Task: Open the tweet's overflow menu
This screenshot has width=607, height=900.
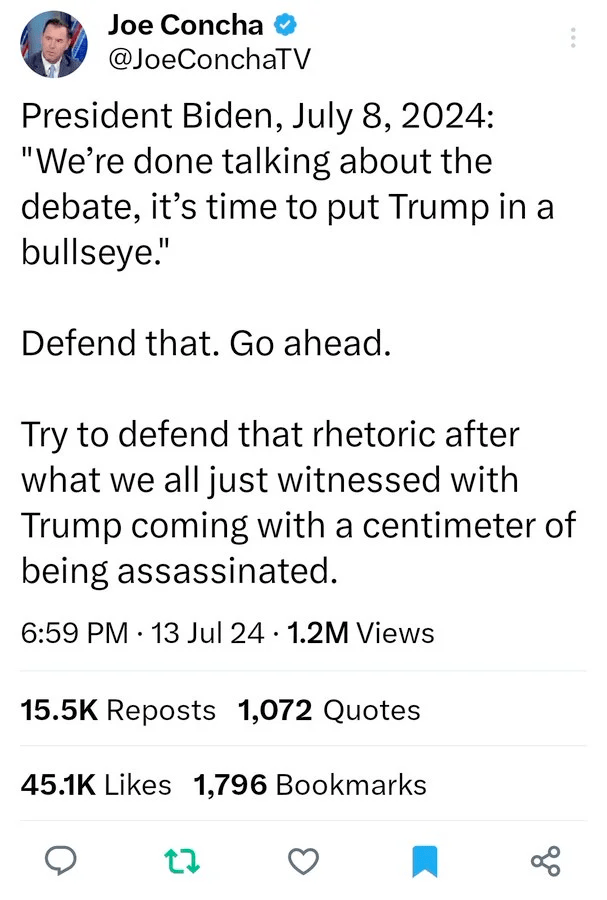Action: 573,38
